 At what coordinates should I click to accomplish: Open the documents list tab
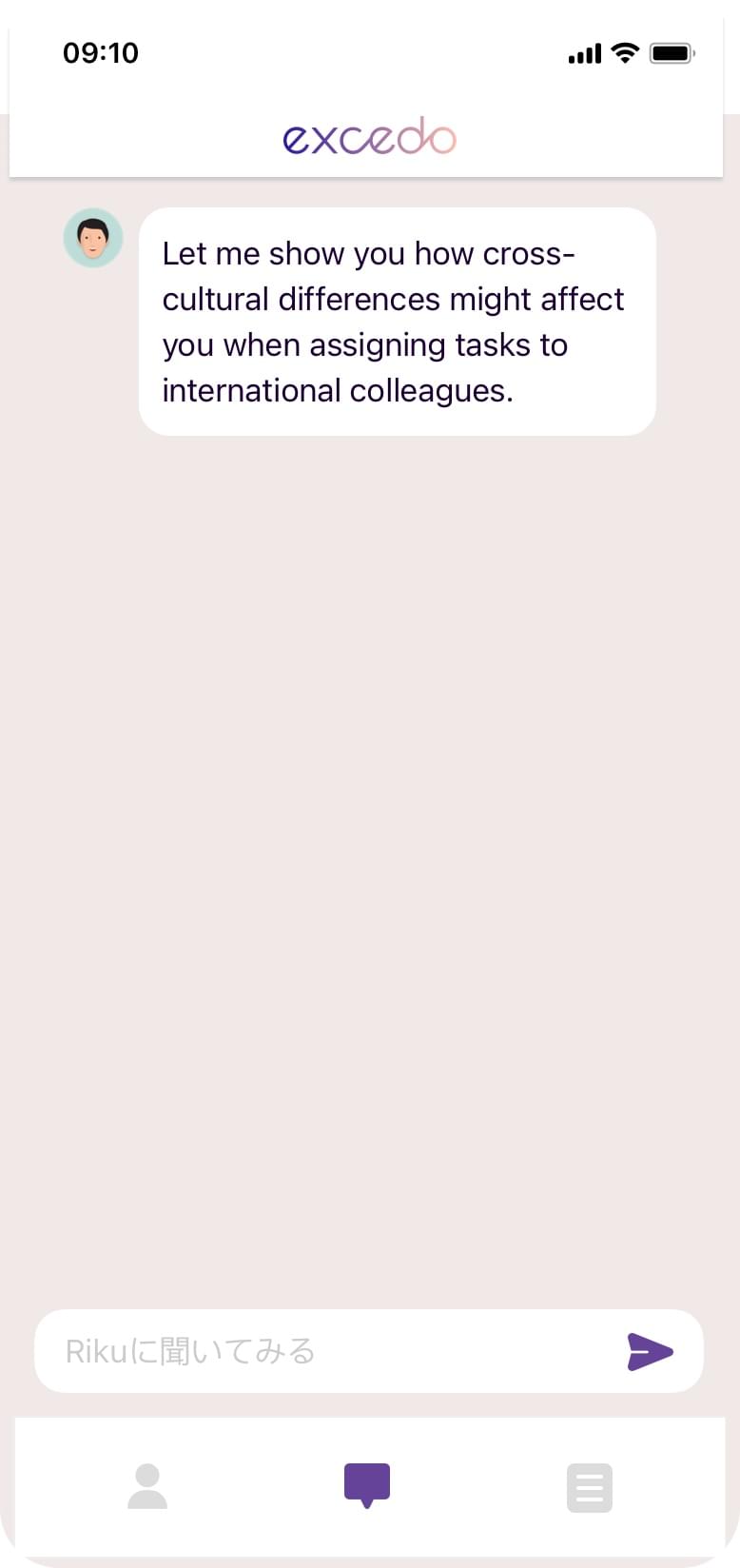pyautogui.click(x=590, y=1487)
